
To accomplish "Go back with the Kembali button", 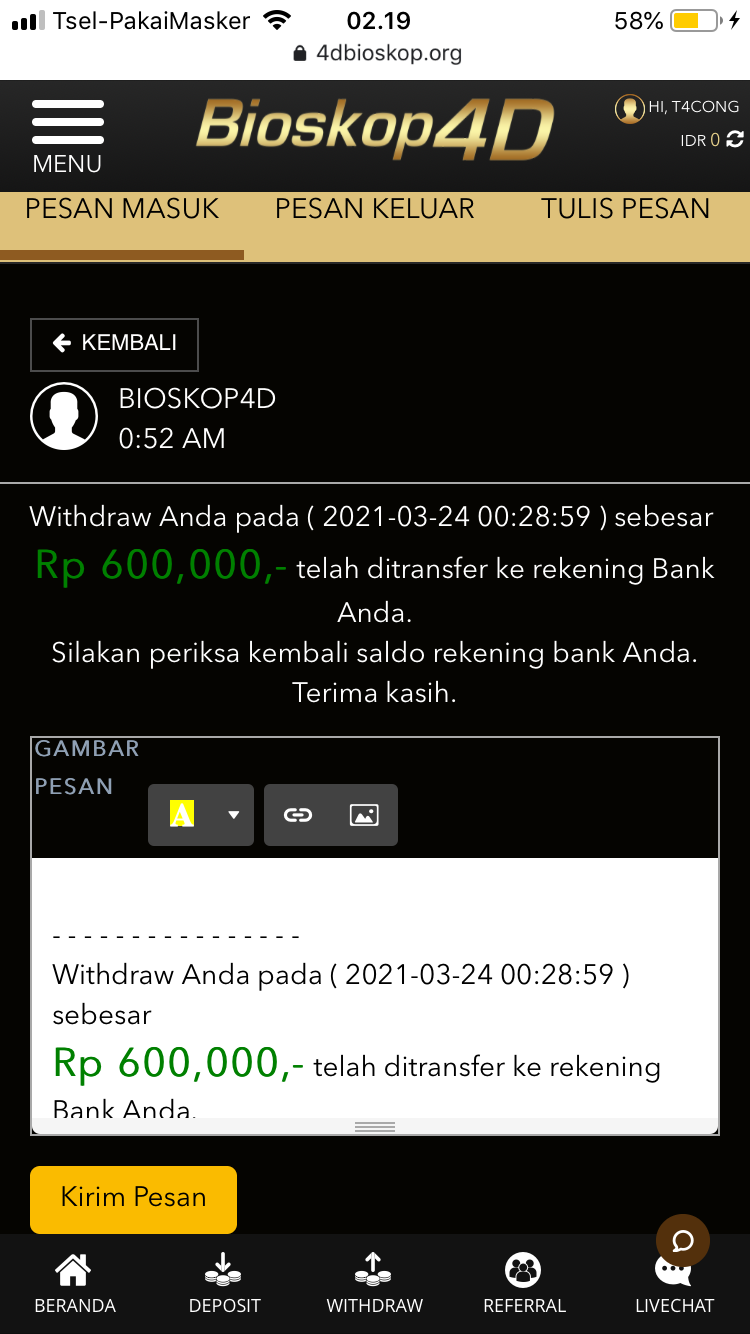I will coord(114,344).
